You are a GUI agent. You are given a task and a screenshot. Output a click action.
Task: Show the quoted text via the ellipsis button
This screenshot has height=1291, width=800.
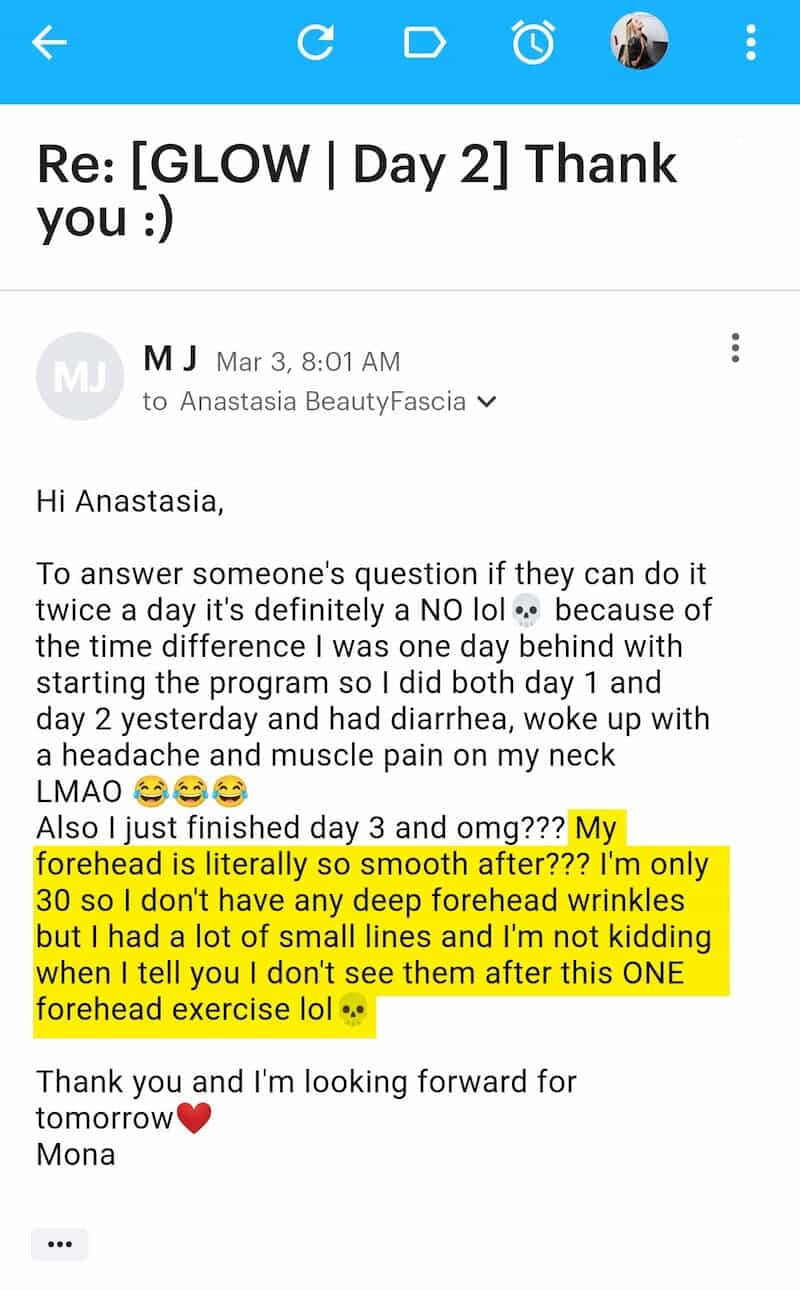(60, 1244)
